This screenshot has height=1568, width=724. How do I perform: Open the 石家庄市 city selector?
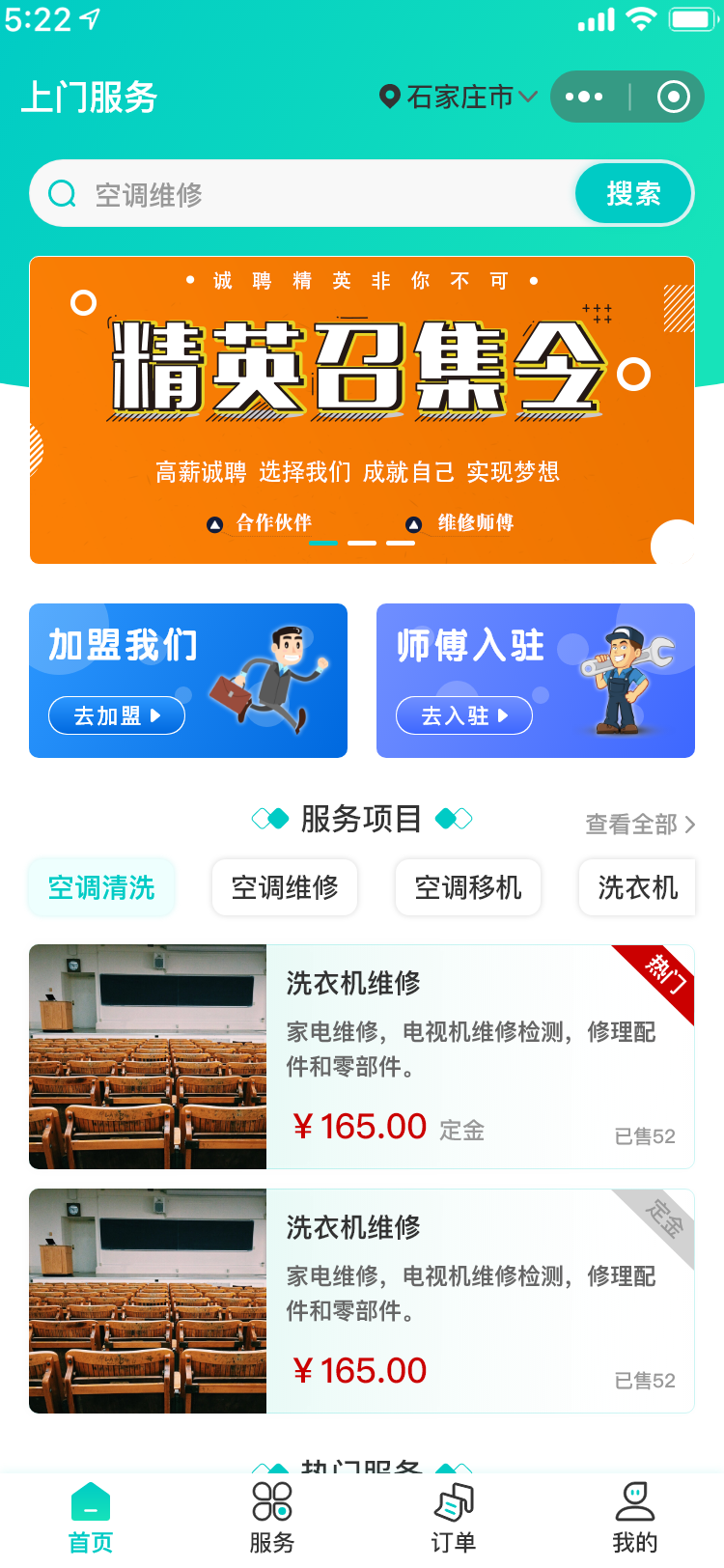click(459, 97)
